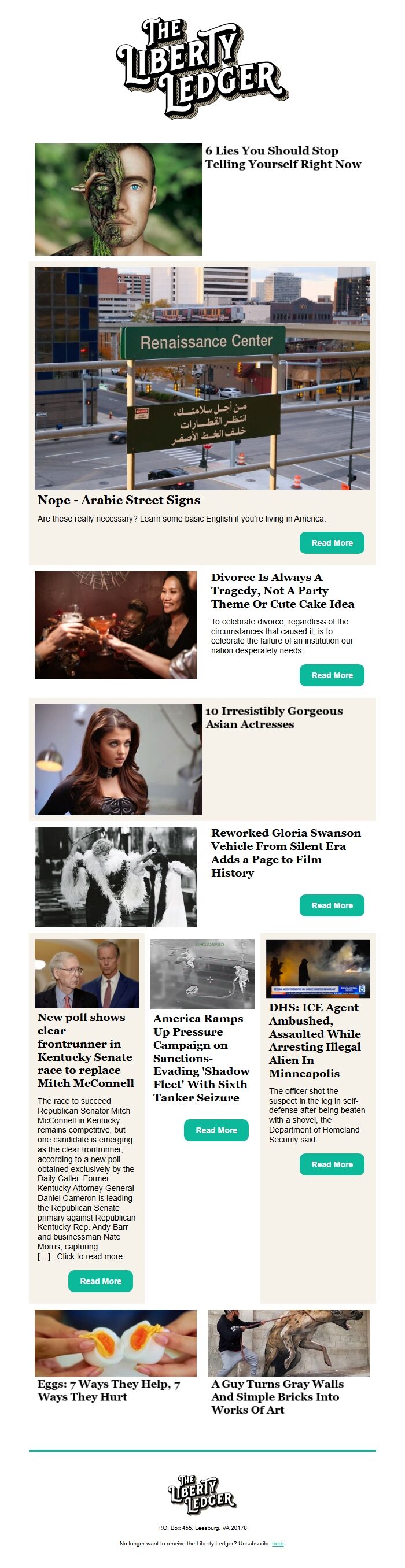Tap Read More for Shadow Fleet tanker seizure
This screenshot has width=405, height=1568.
[x=216, y=1130]
